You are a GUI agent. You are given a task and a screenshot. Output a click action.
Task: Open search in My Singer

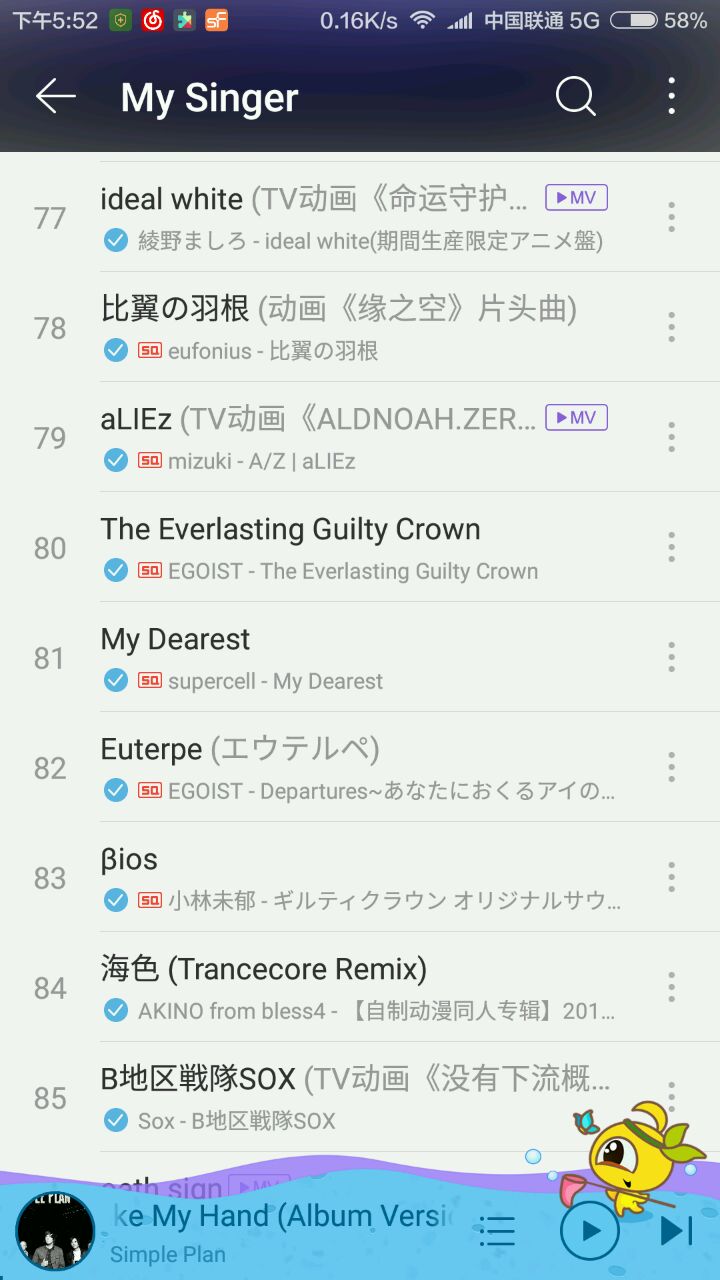click(x=576, y=97)
